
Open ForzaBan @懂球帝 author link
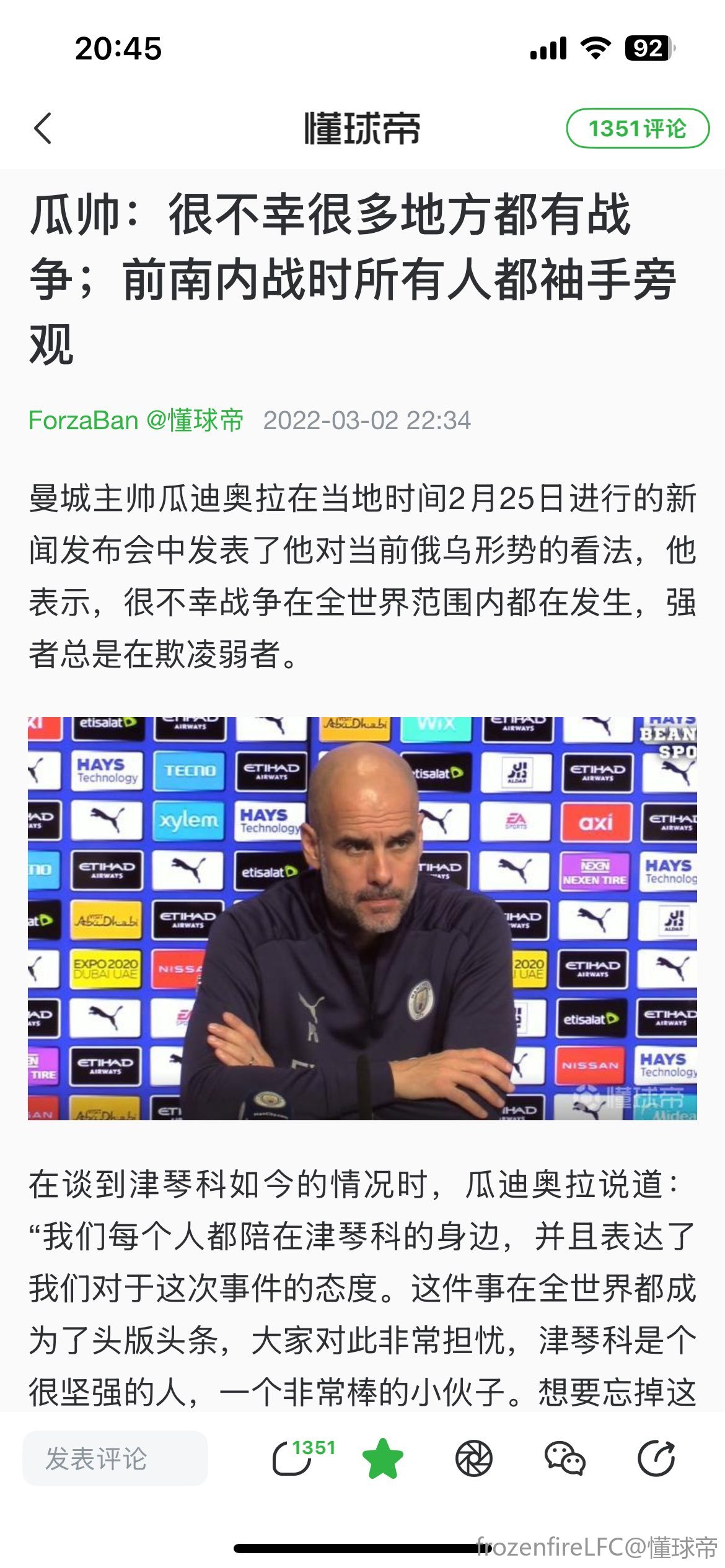[136, 420]
